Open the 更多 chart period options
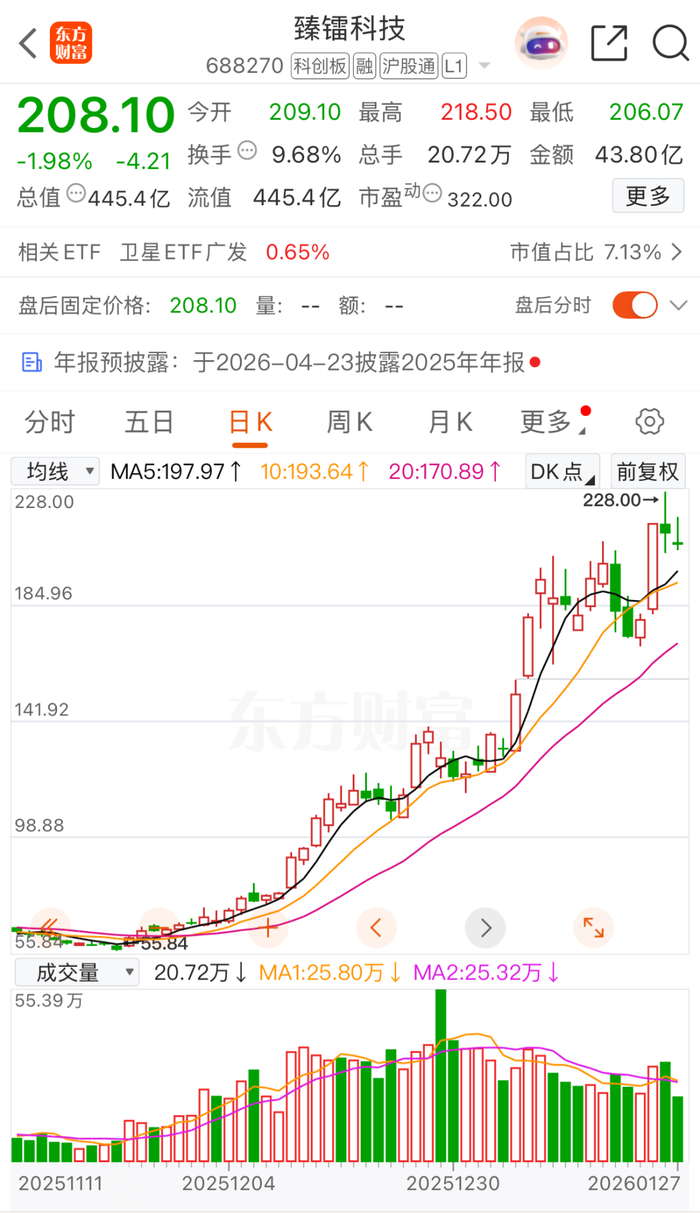Viewport: 700px width, 1213px height. click(x=546, y=422)
